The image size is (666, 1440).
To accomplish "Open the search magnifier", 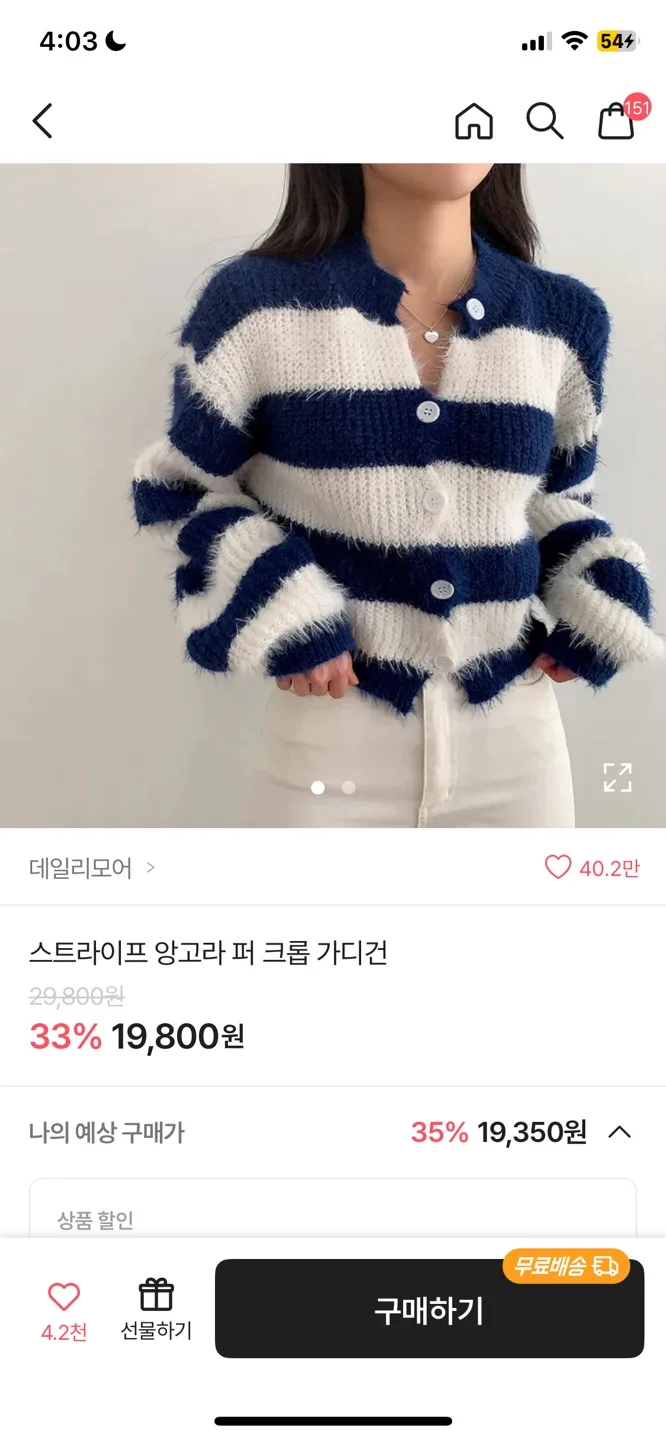I will coord(545,121).
